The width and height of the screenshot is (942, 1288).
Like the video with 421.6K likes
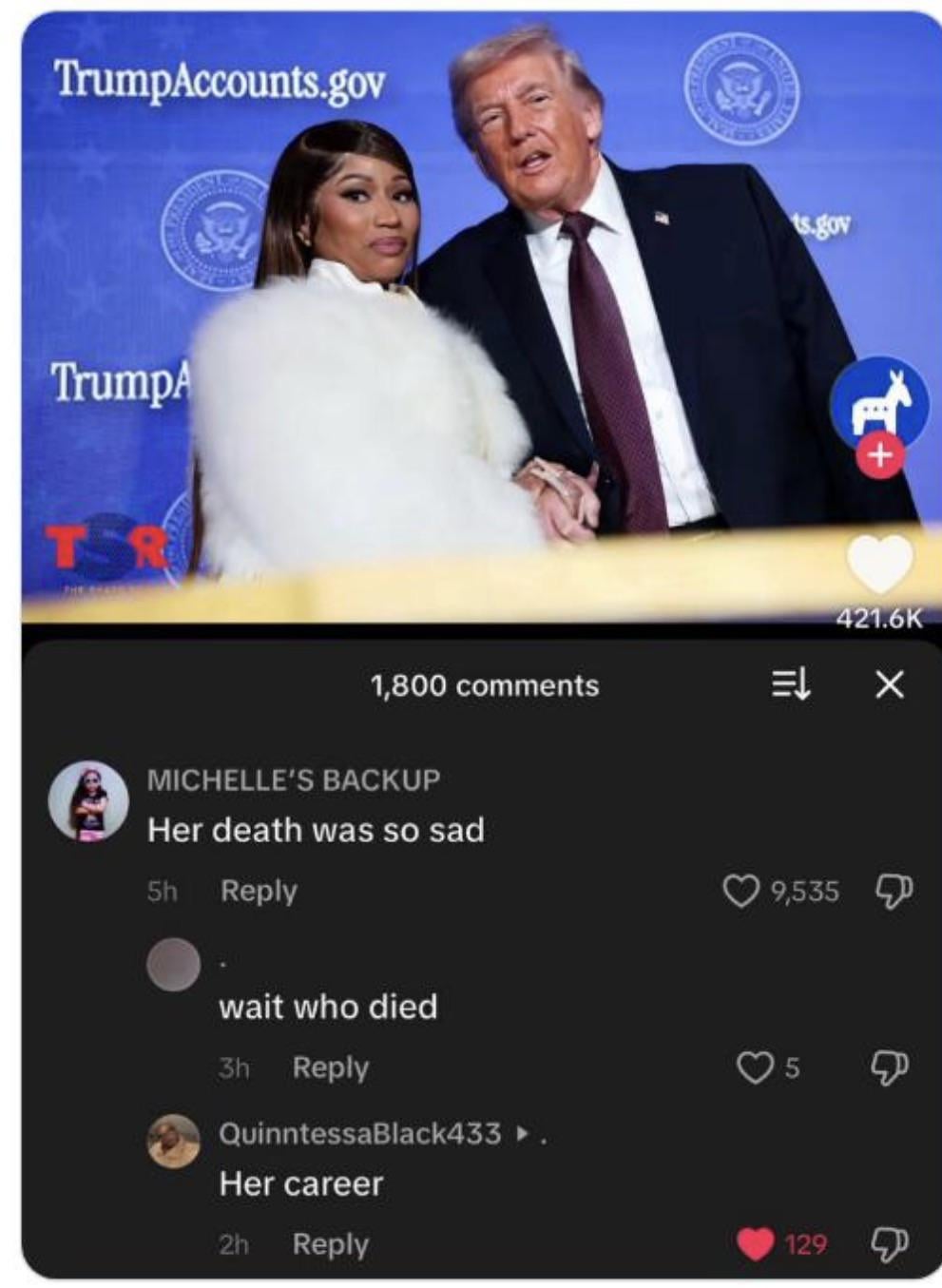pyautogui.click(x=880, y=564)
